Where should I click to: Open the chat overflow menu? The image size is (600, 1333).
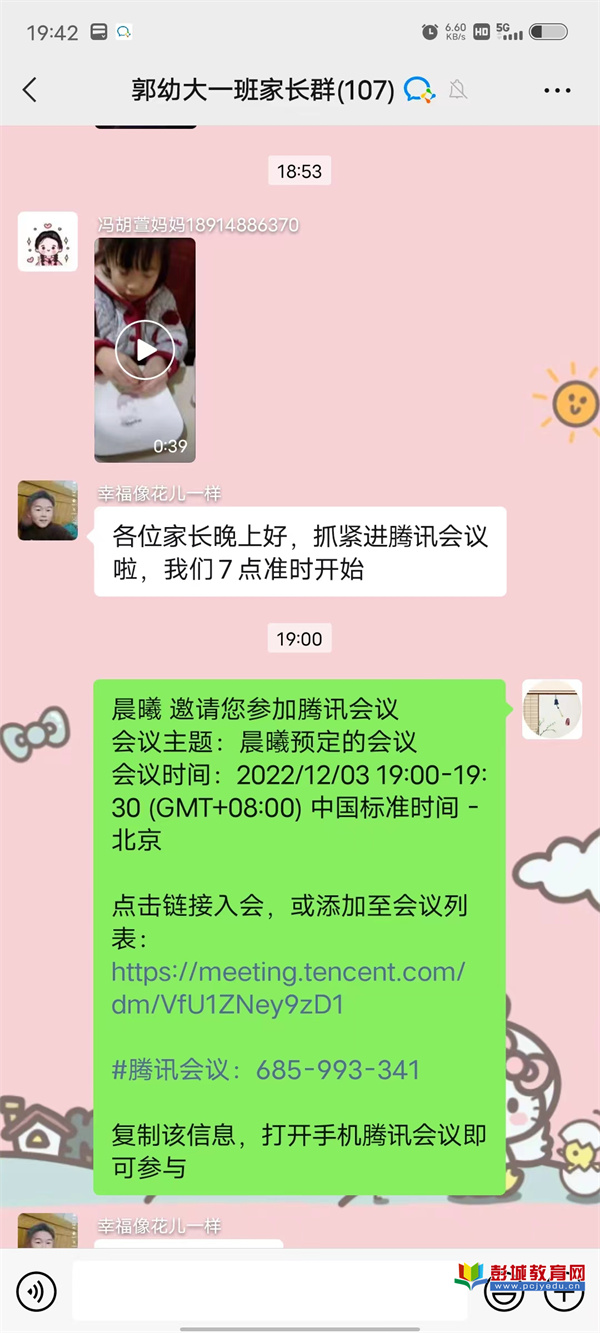557,90
